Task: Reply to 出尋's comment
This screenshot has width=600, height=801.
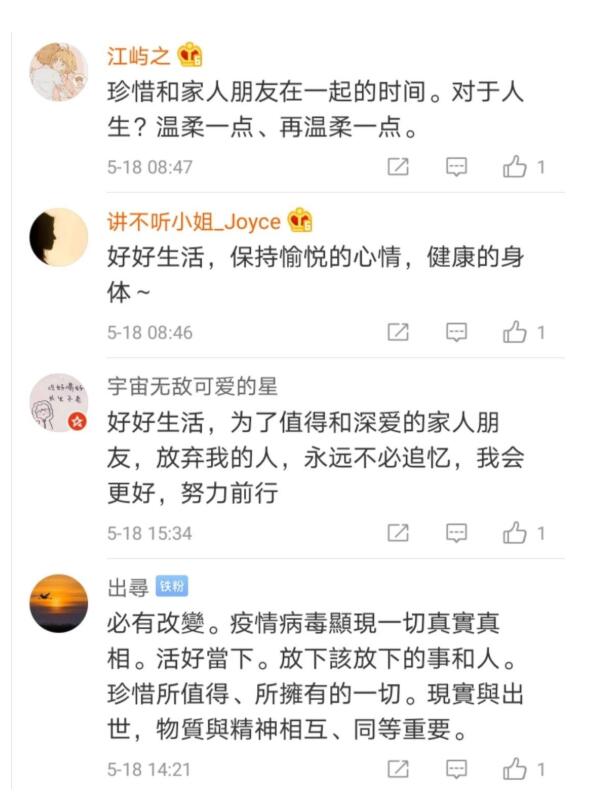Action: (456, 769)
